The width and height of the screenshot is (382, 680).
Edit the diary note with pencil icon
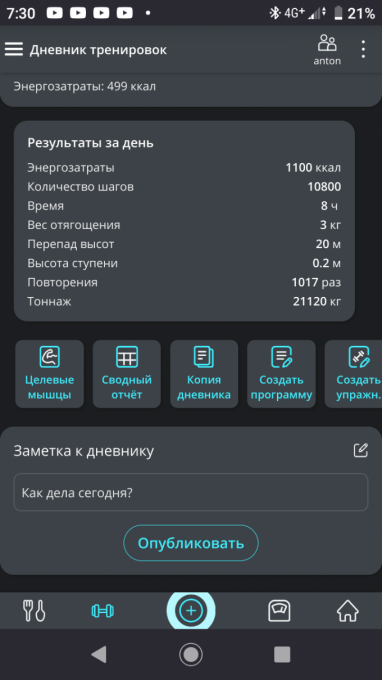point(361,451)
